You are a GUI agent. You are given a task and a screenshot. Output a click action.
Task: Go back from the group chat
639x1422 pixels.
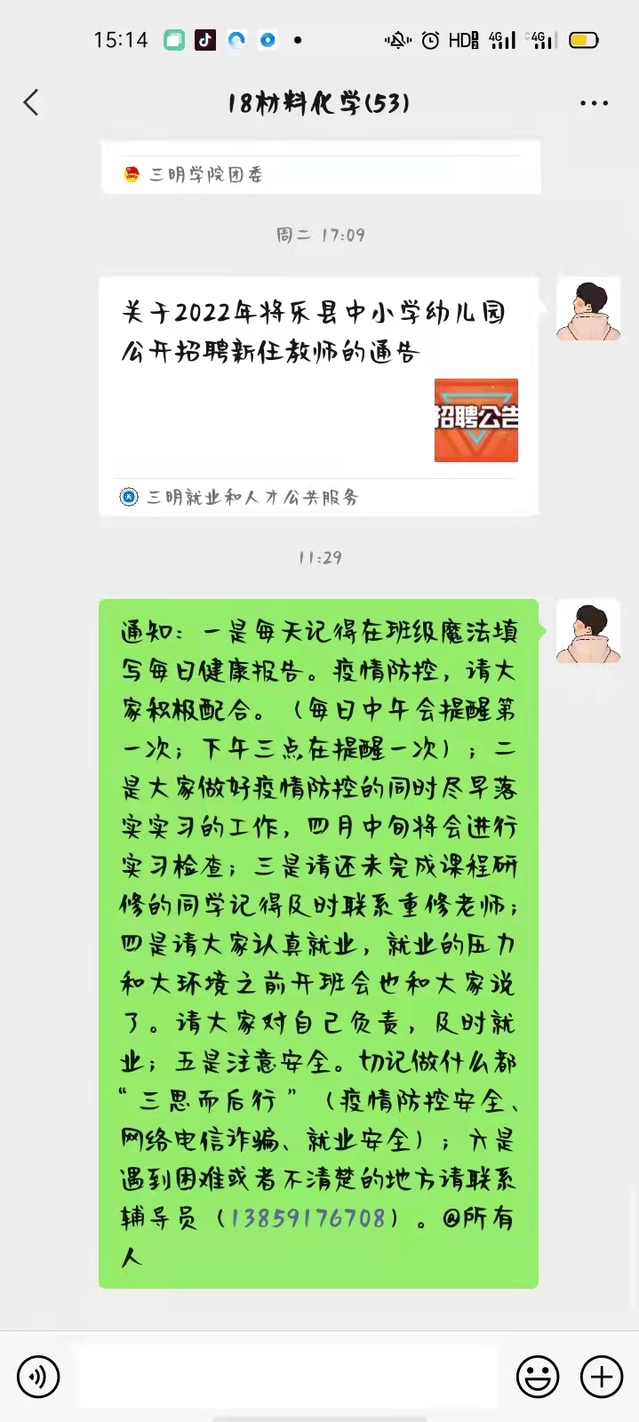[31, 102]
